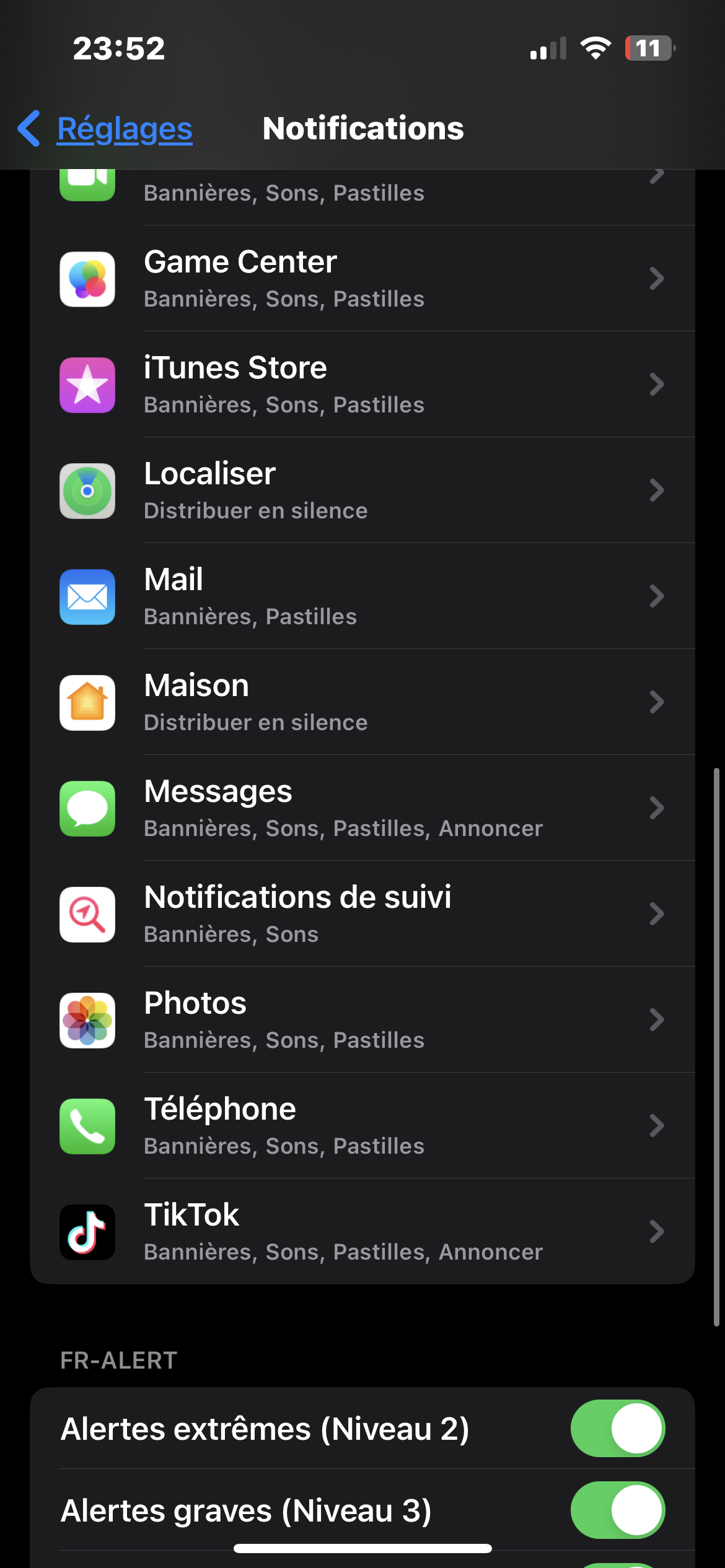Open Mail notification settings
Screen dimensions: 725x1568
coord(362,596)
